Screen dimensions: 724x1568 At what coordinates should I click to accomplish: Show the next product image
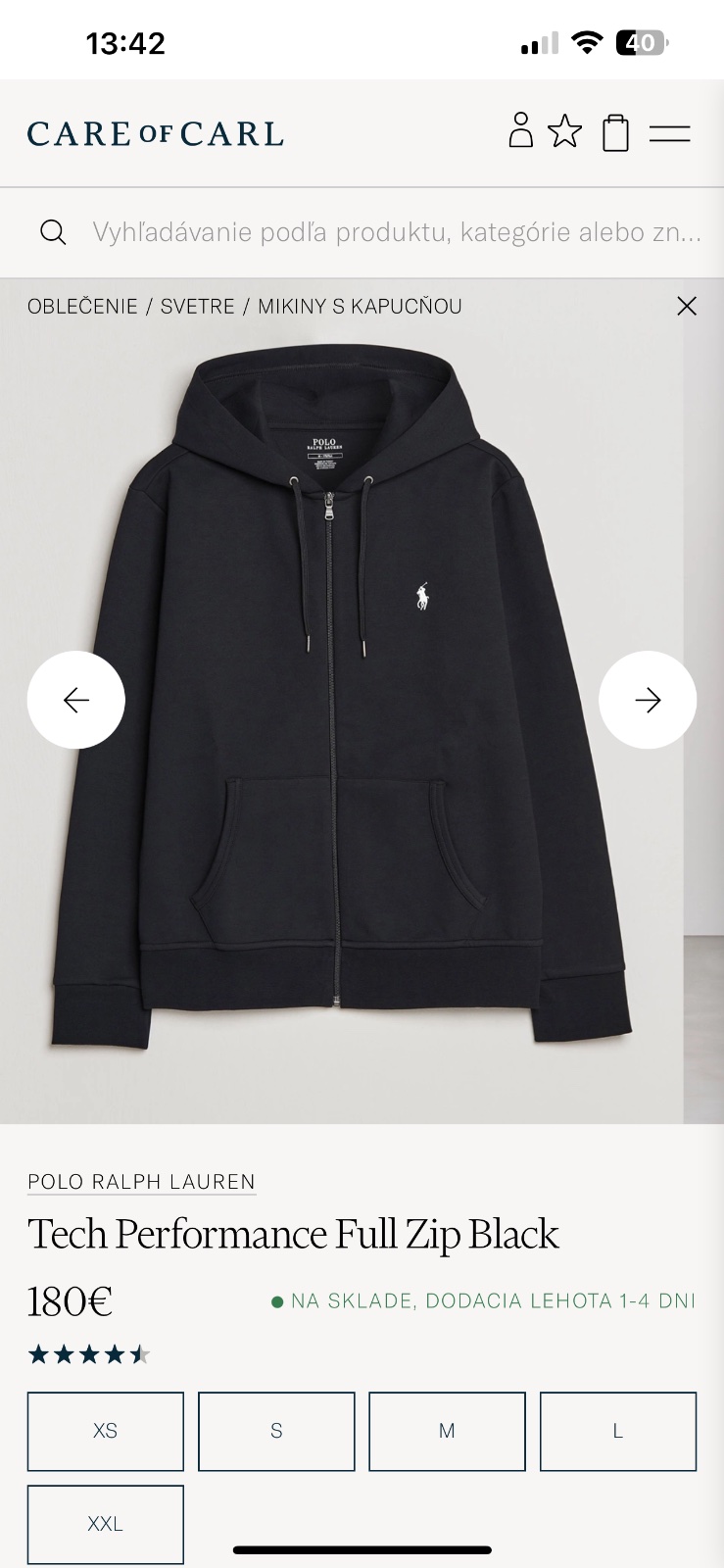pyautogui.click(x=648, y=700)
